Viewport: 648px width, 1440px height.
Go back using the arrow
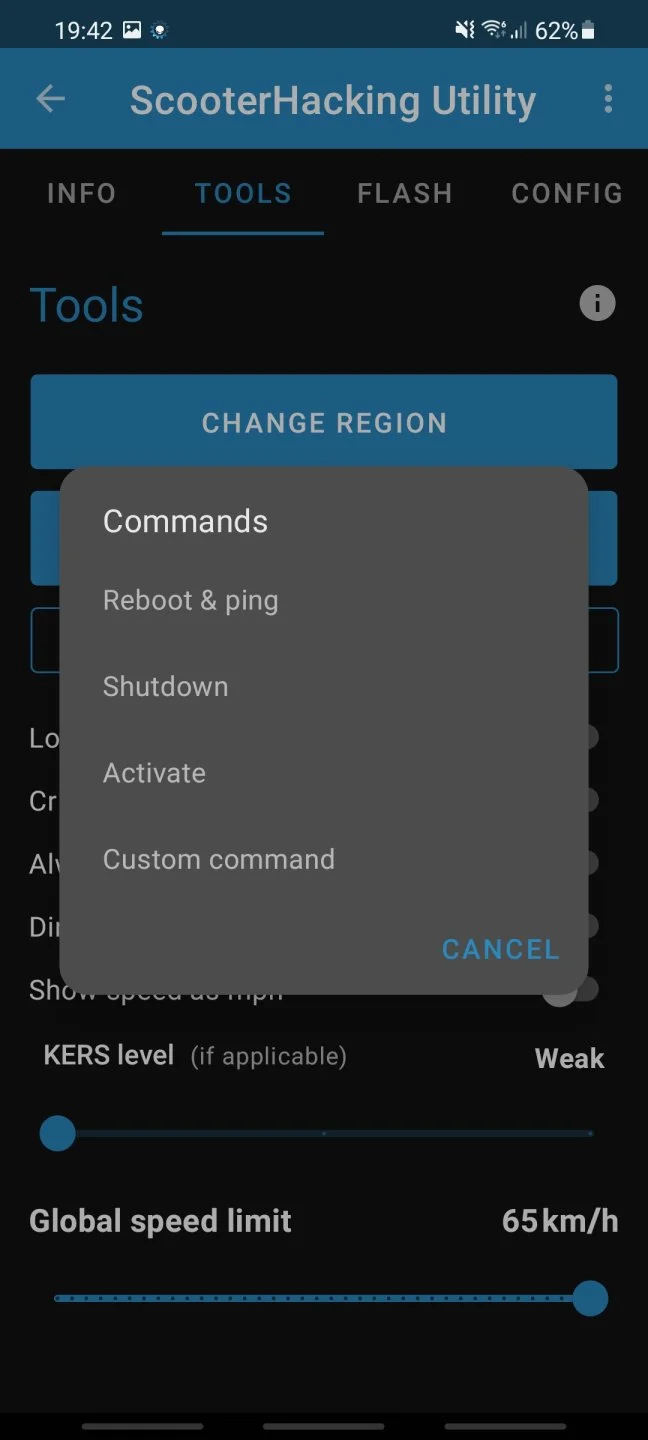pos(50,99)
